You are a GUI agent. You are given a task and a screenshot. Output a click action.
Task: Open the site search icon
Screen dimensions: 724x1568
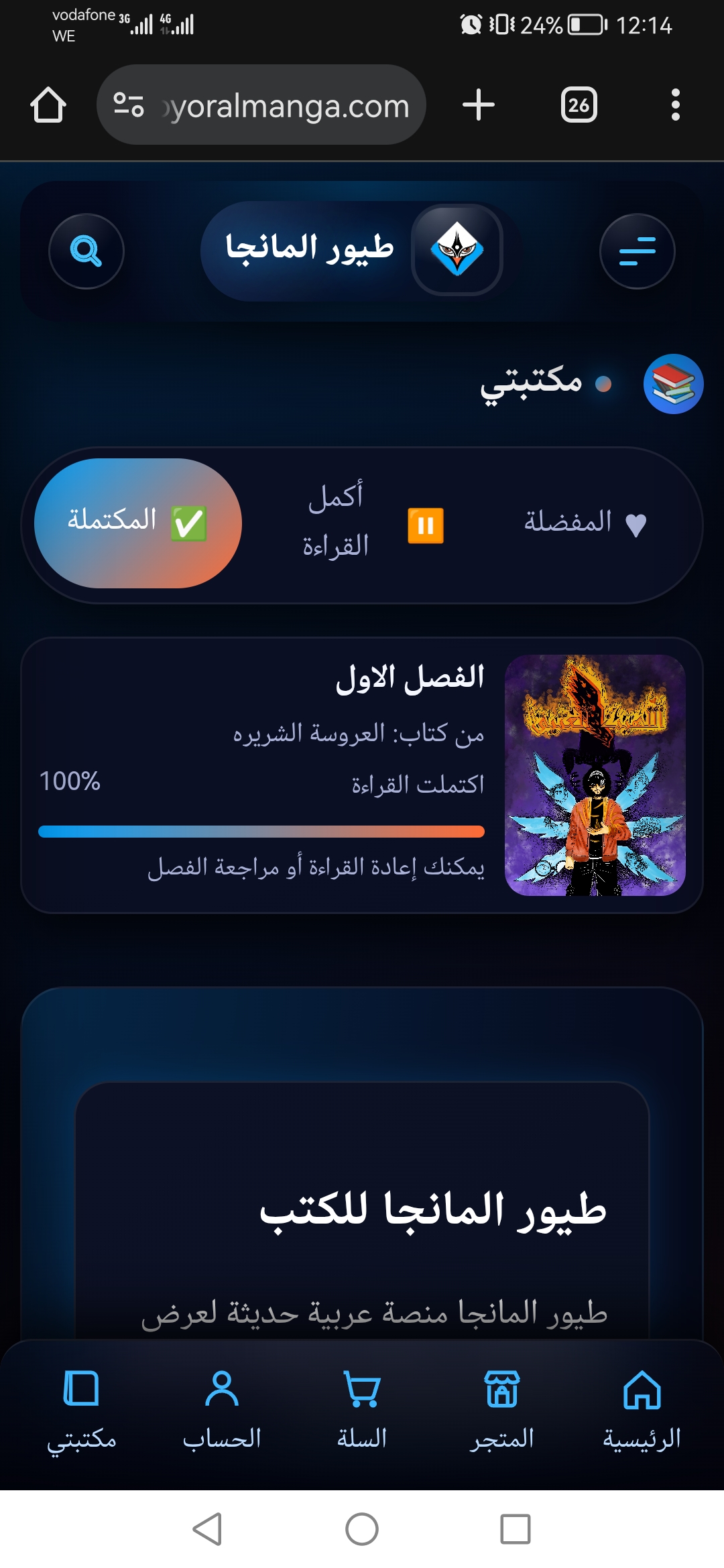[x=86, y=251]
